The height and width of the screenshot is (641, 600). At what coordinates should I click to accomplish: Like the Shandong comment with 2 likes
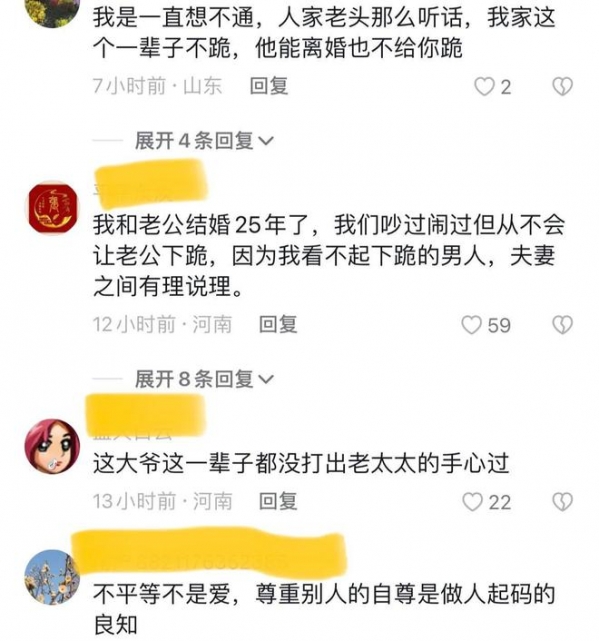click(x=484, y=87)
